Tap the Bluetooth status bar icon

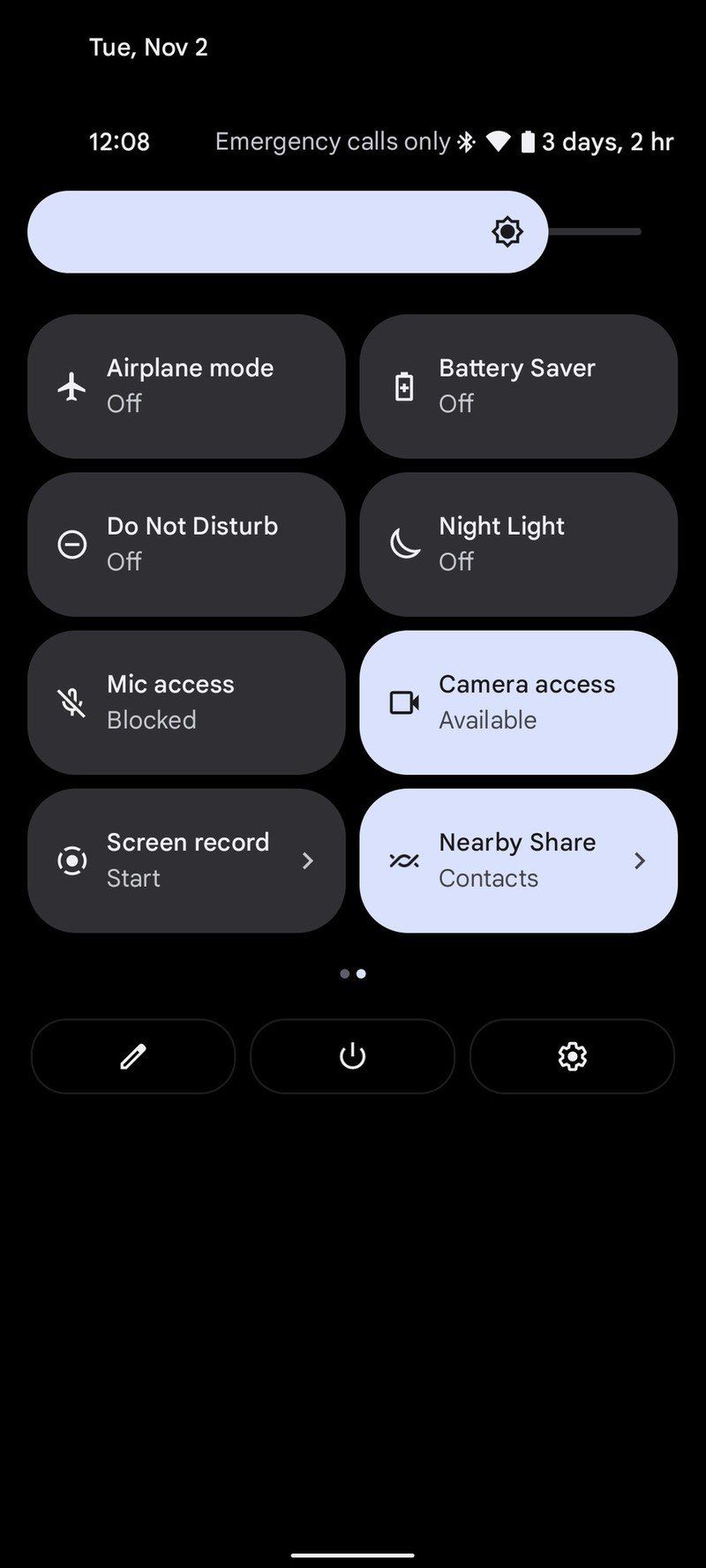[x=466, y=141]
